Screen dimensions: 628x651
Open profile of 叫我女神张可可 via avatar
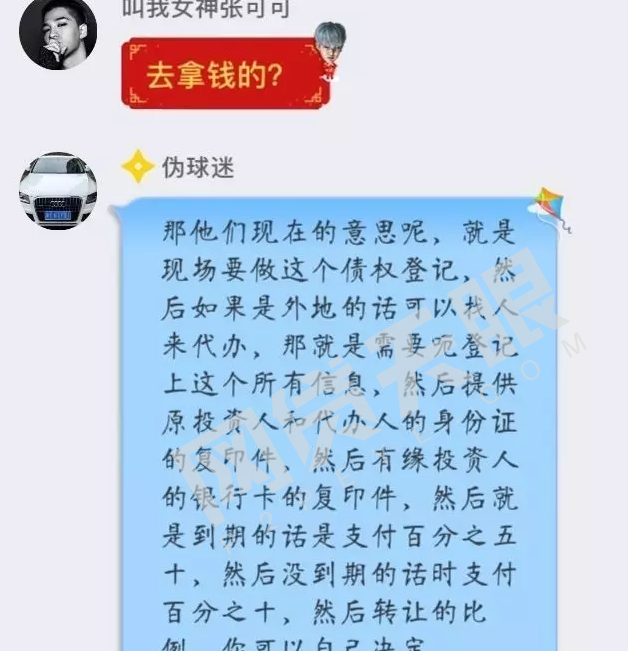58,33
